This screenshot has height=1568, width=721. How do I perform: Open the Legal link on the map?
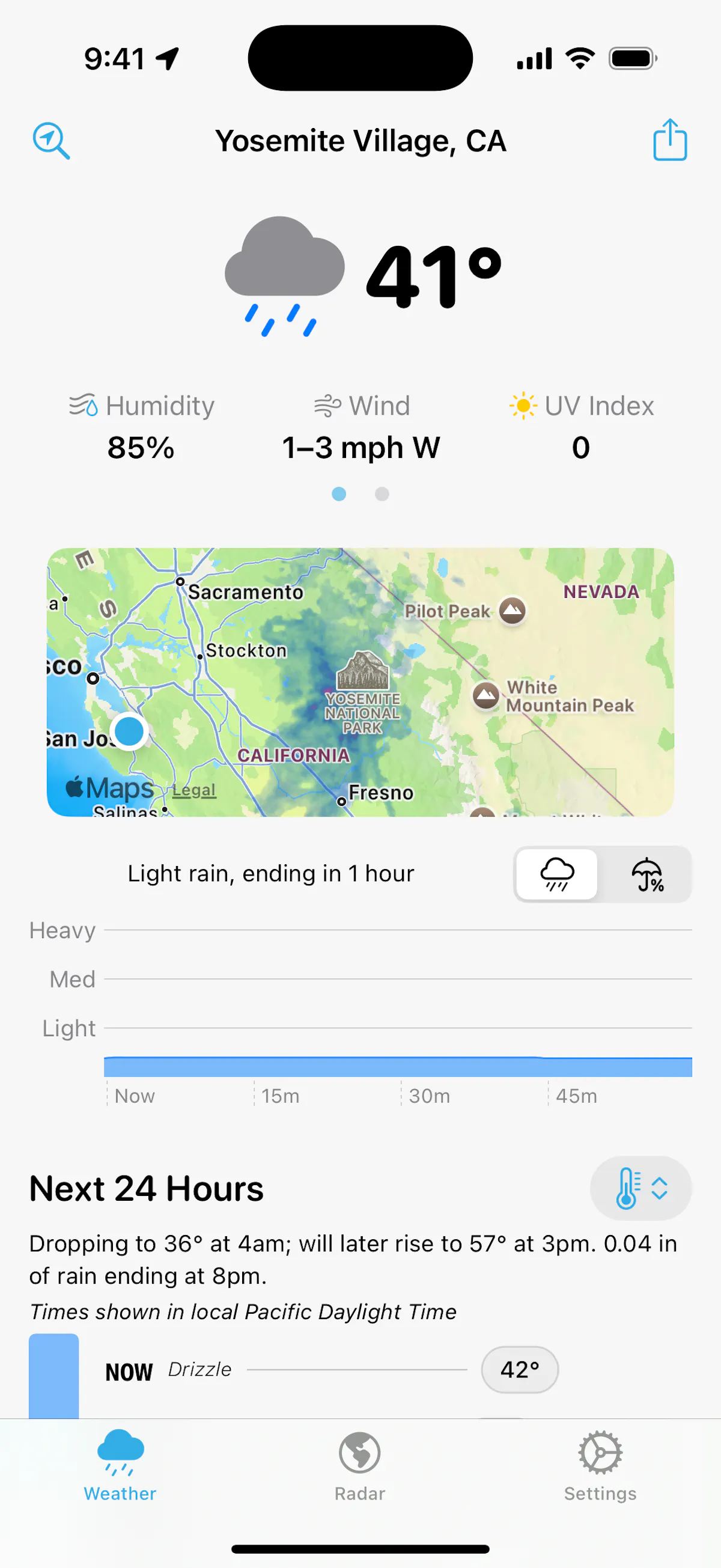pos(194,790)
